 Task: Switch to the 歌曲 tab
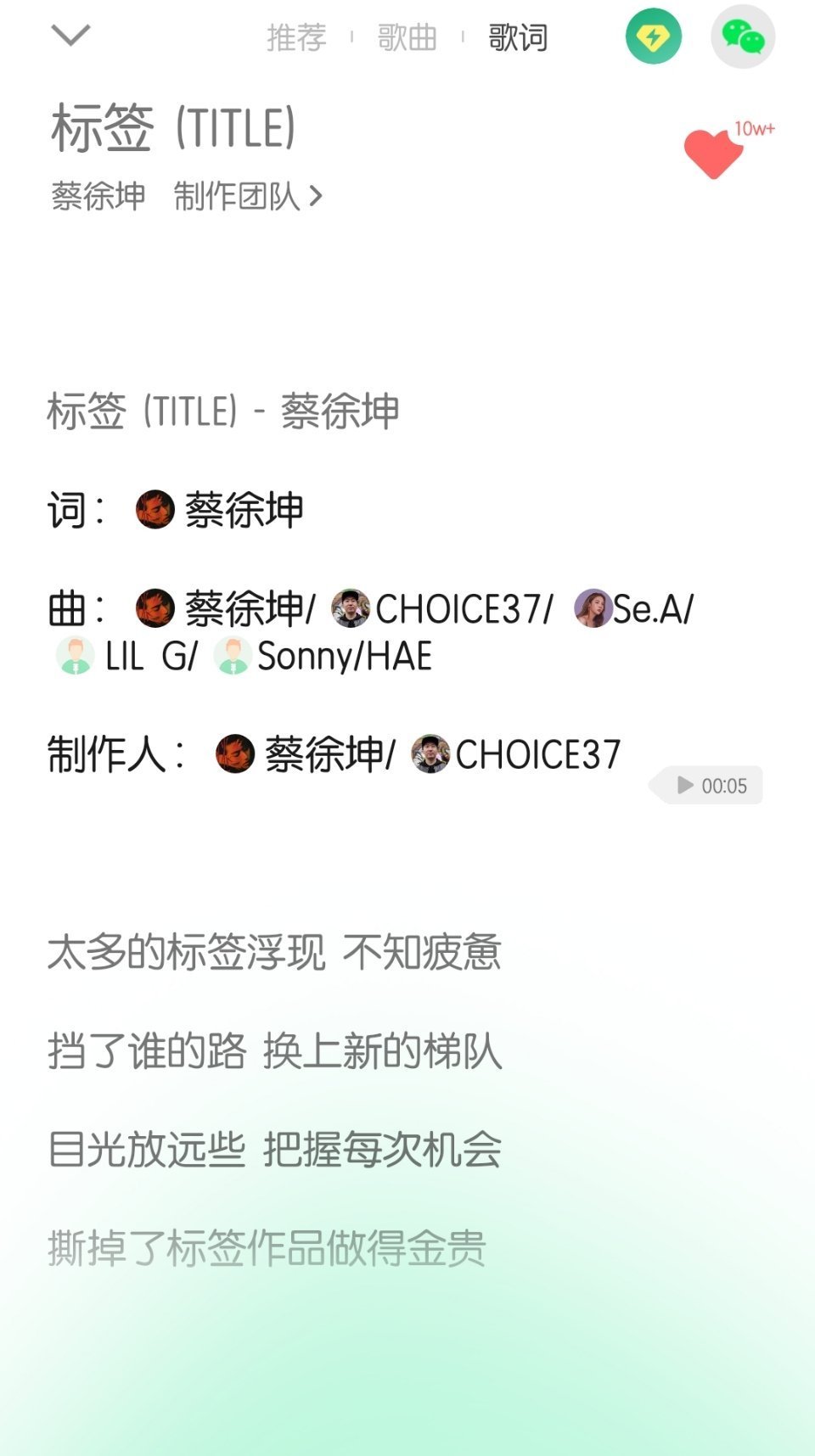405,36
